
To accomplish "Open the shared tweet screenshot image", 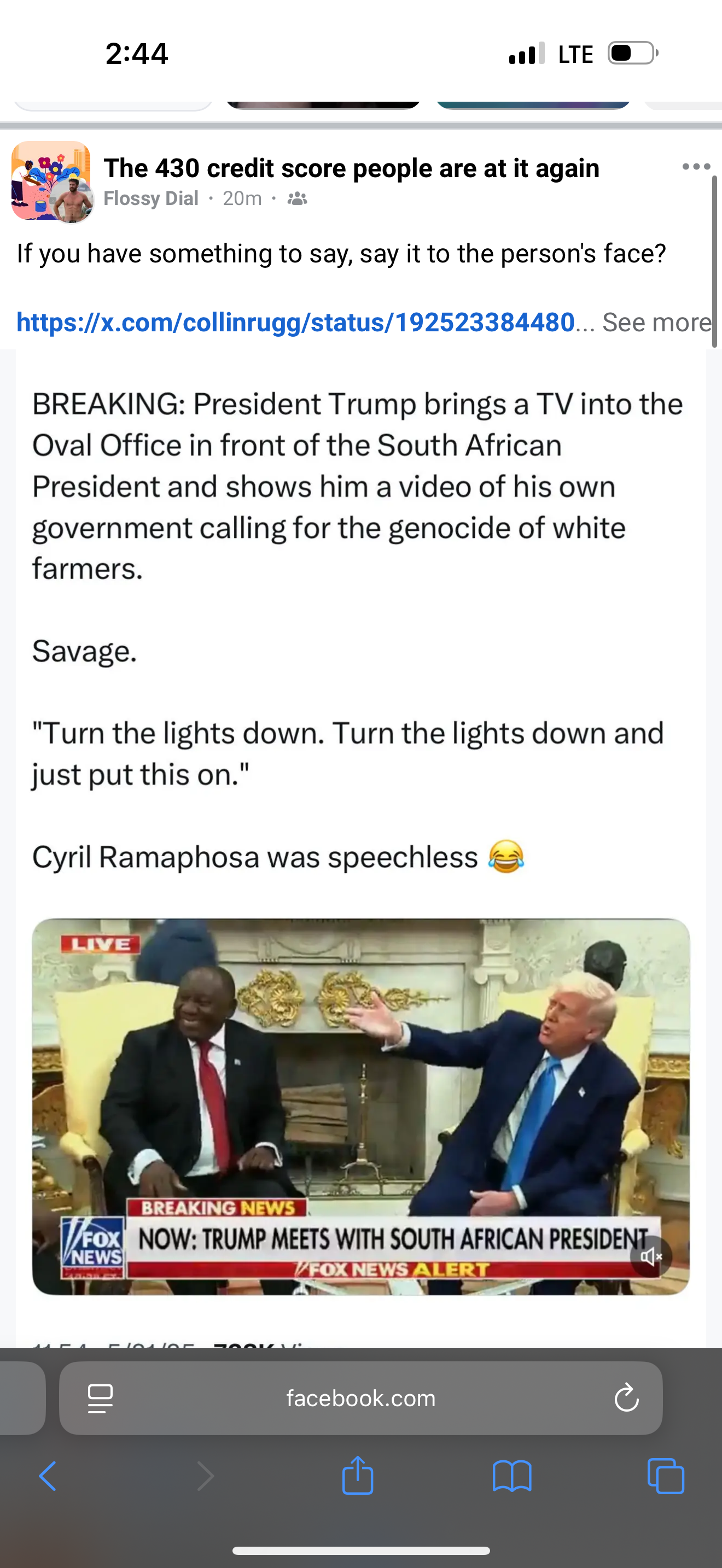I will coord(360,822).
